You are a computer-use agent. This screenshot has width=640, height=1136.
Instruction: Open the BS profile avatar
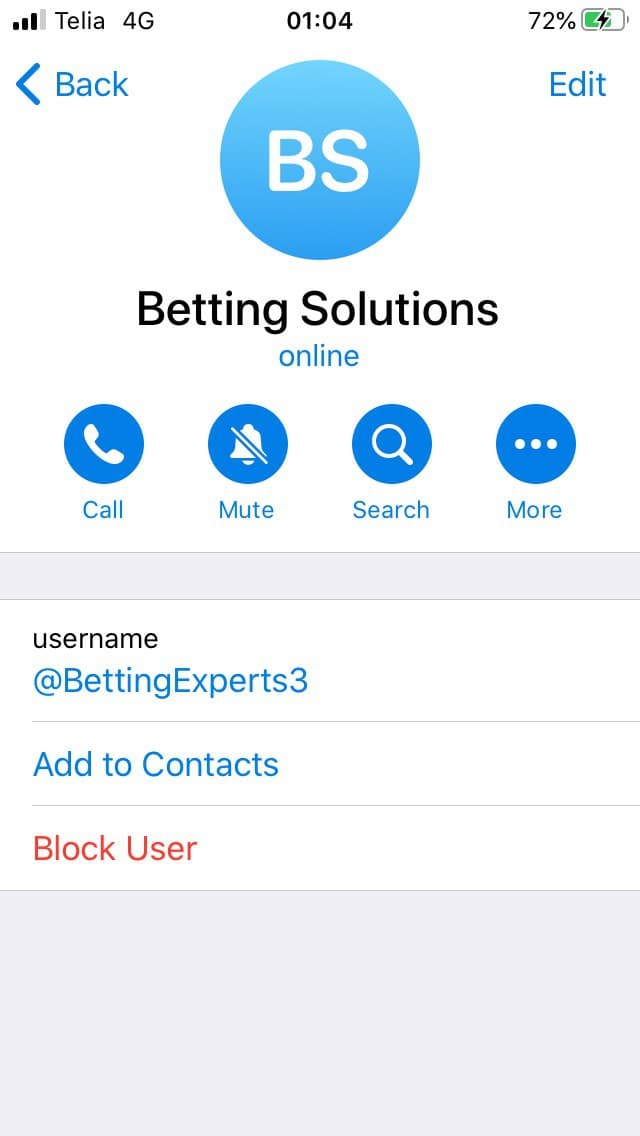(x=320, y=159)
